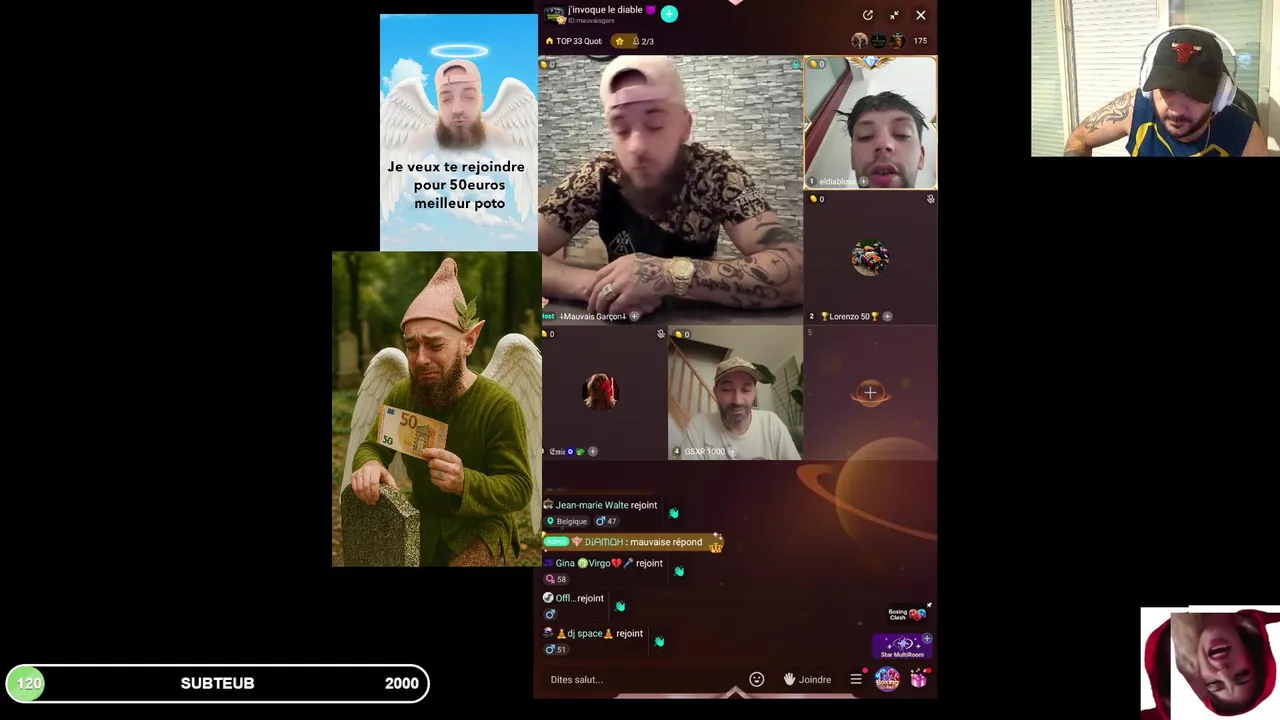The image size is (1280, 720).
Task: Share the live room
Action: point(867,15)
